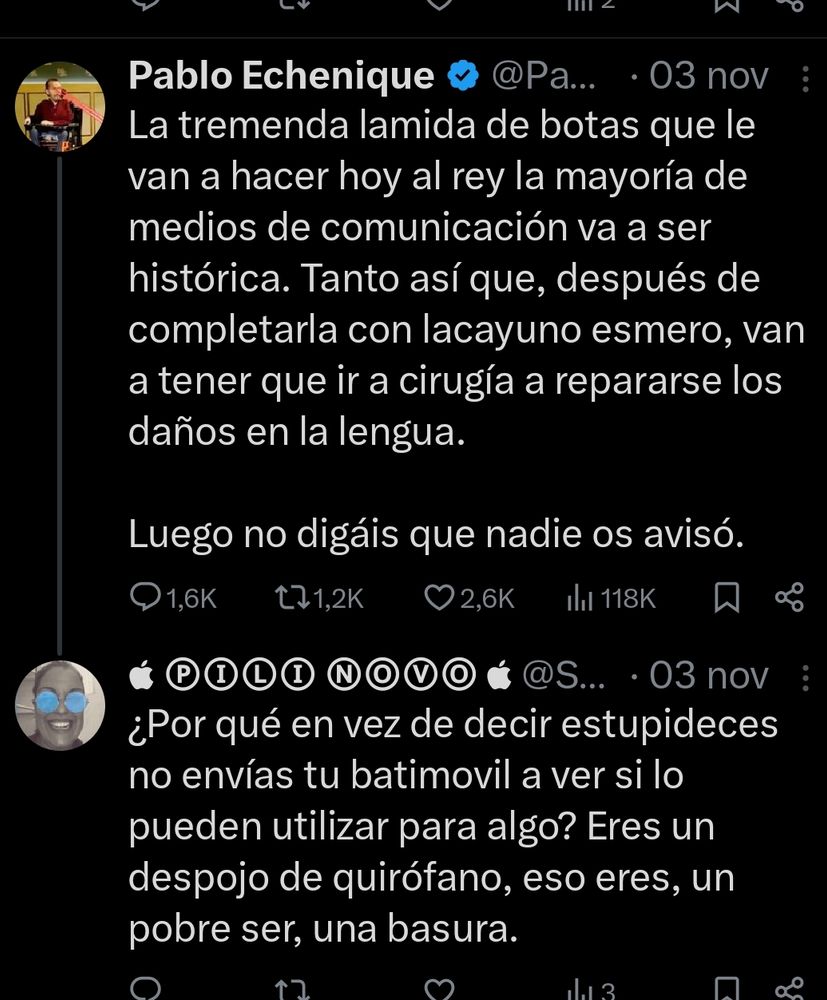Retweet Pablo Echenique's tweet

tap(319, 598)
